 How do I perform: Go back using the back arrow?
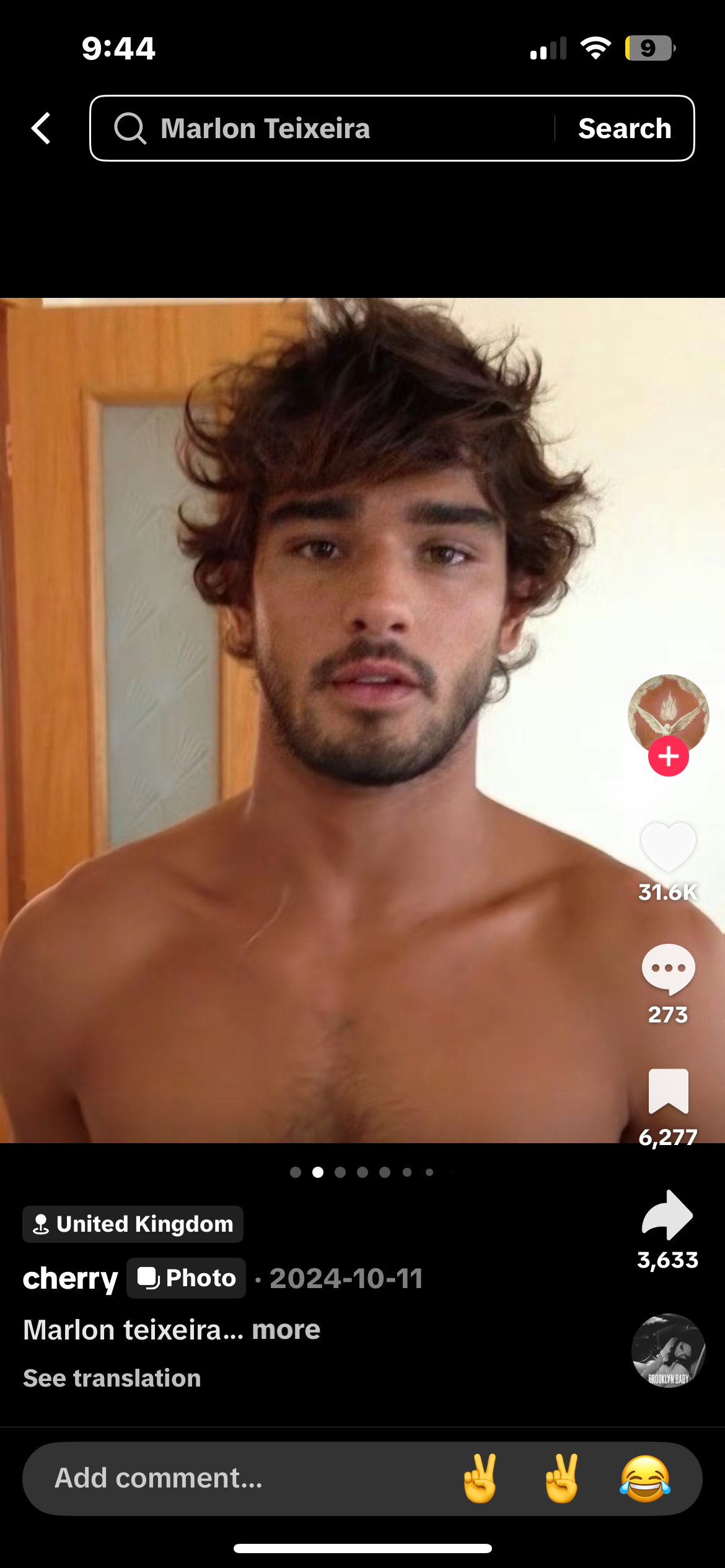(41, 129)
